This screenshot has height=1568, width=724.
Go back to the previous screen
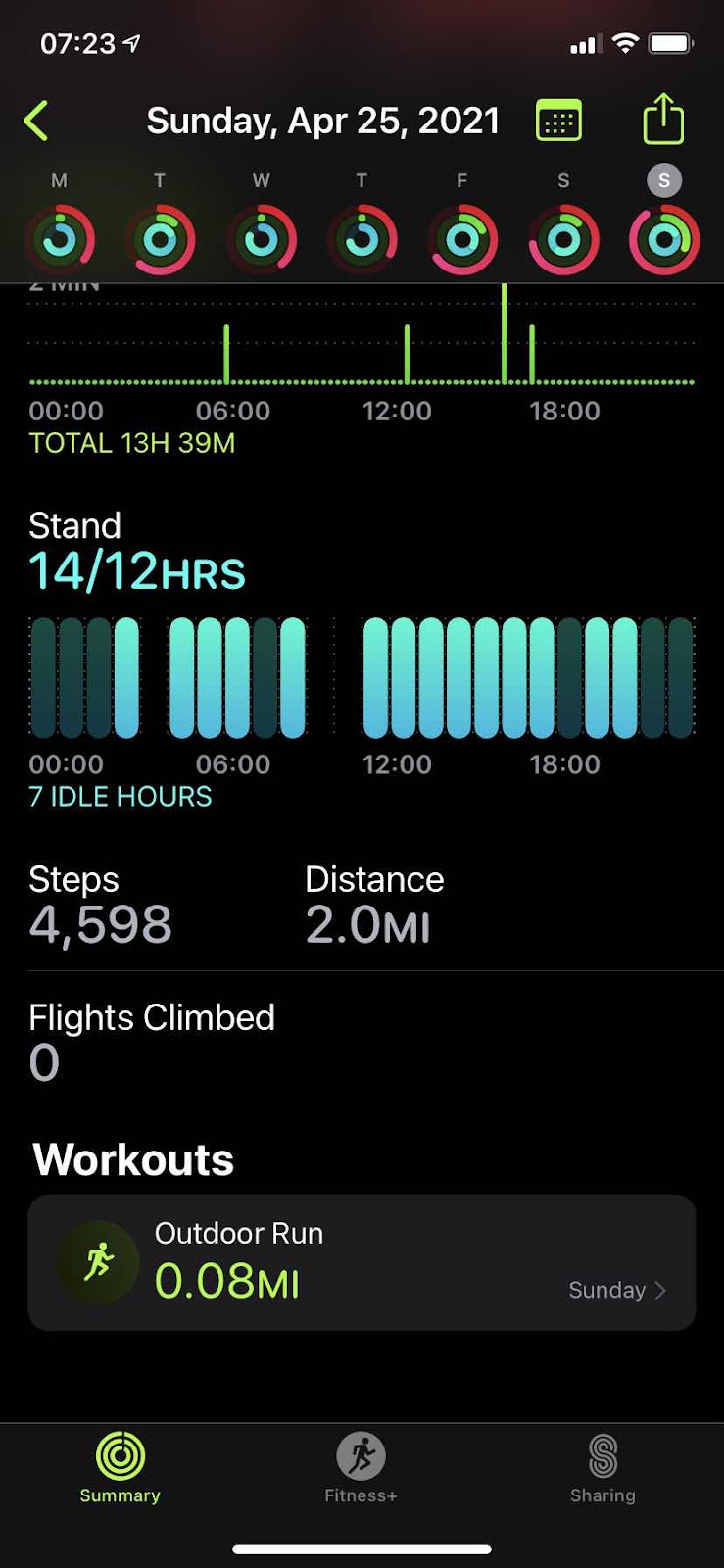(36, 122)
